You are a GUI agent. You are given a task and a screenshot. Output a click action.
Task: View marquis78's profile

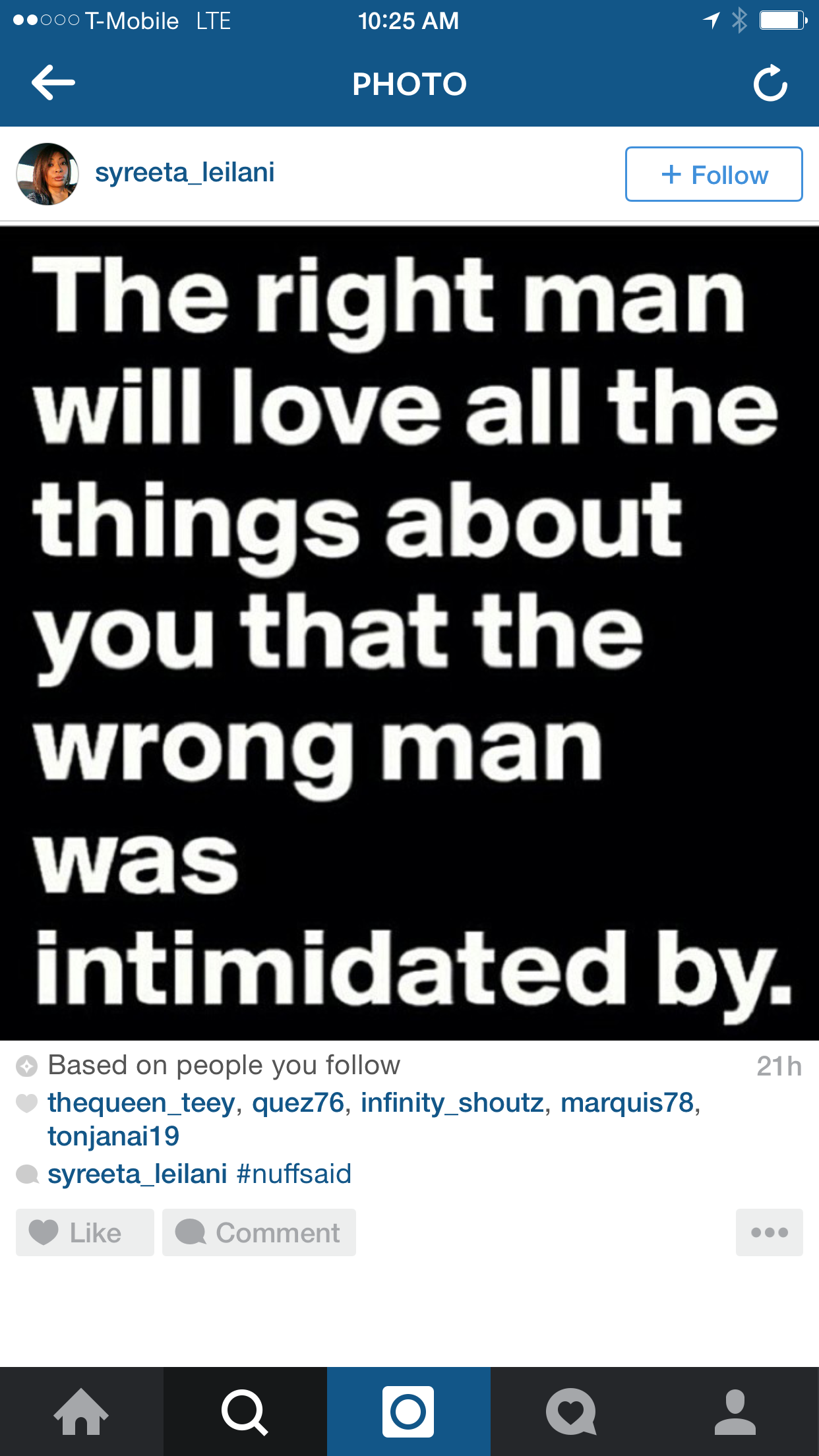coord(627,1103)
